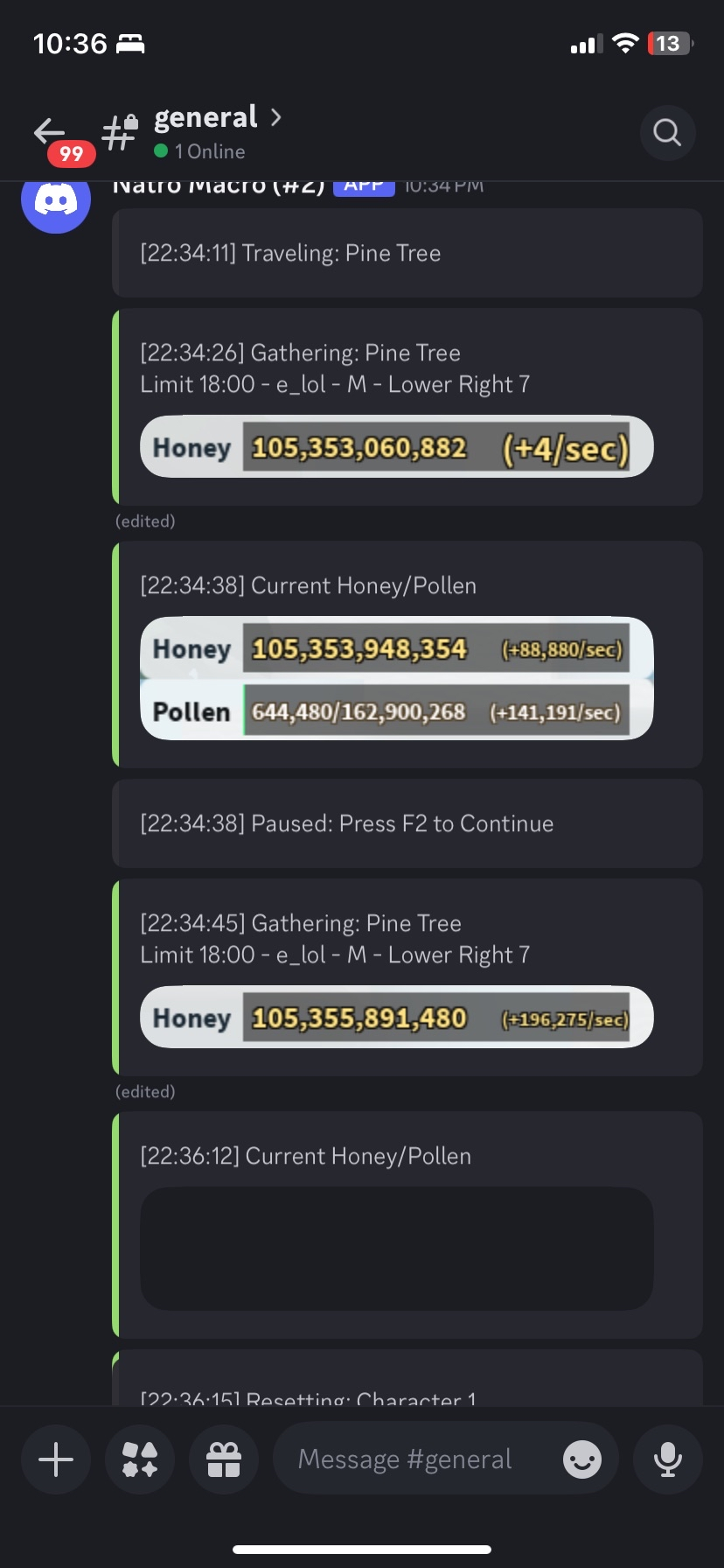Image resolution: width=724 pixels, height=1568 pixels.
Task: Open the apps launcher button
Action: pyautogui.click(x=140, y=1459)
